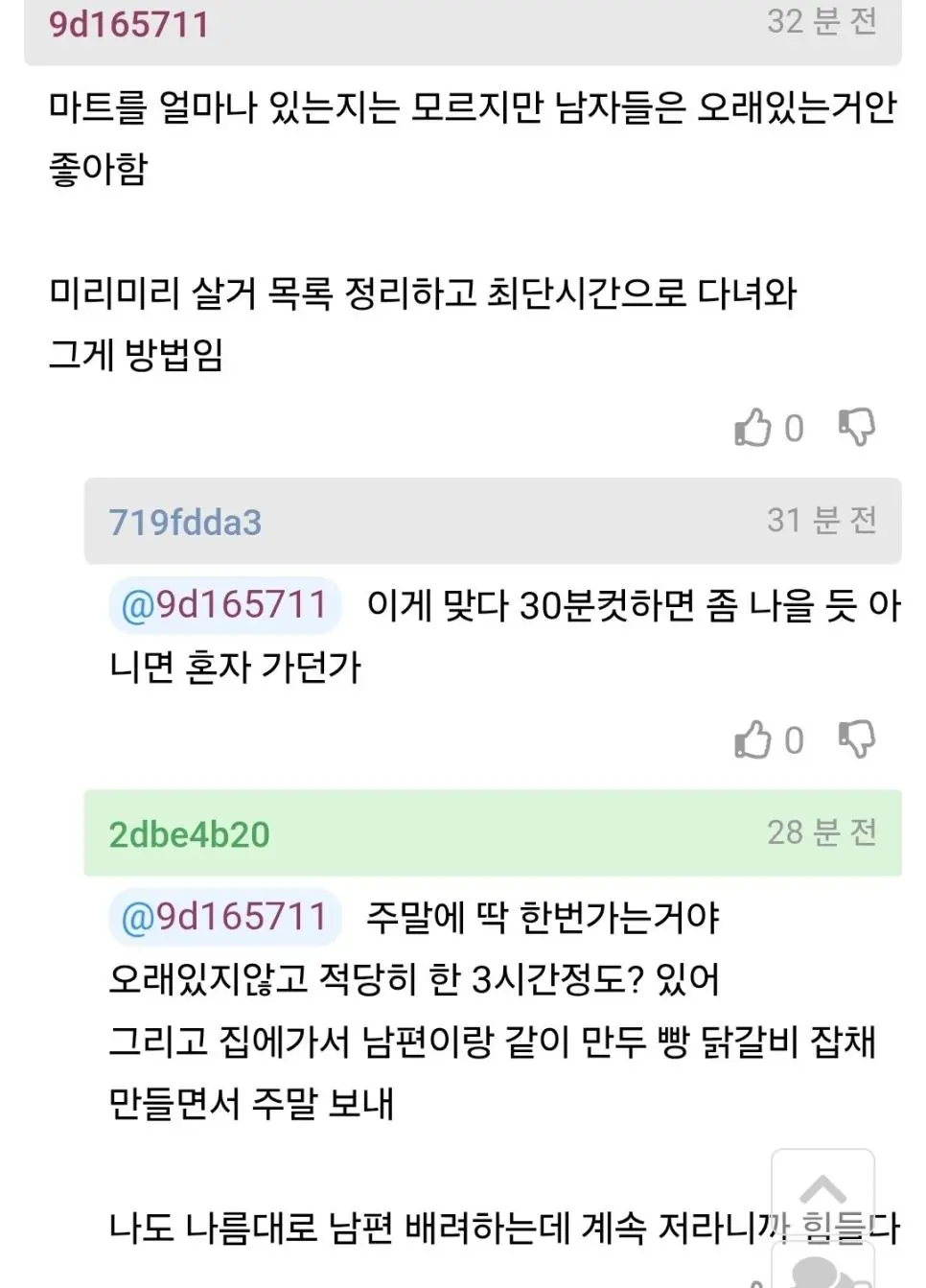Like the comment by 9d165711
The height and width of the screenshot is (1288, 926).
point(753,428)
